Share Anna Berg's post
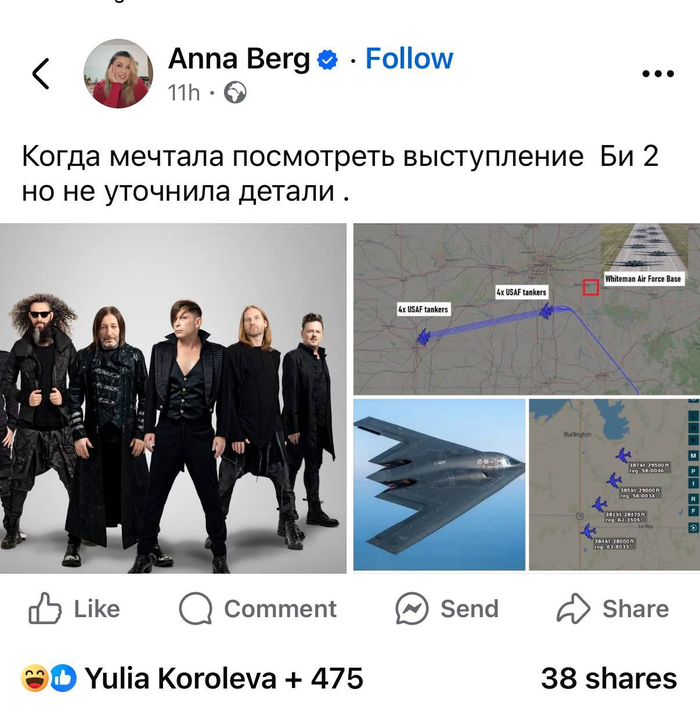Image resolution: width=700 pixels, height=721 pixels. (612, 609)
